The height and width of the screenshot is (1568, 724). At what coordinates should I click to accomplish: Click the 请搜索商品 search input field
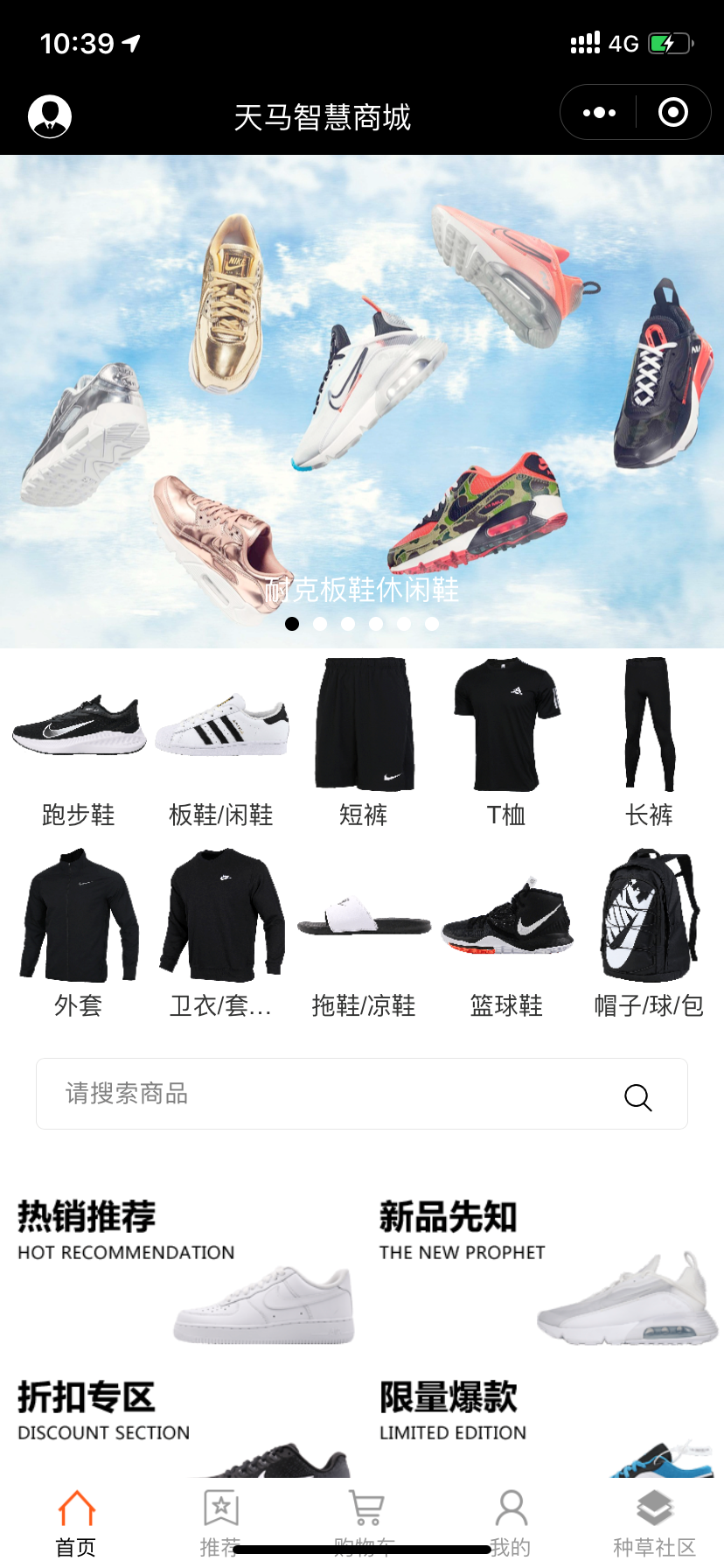pos(262,1094)
